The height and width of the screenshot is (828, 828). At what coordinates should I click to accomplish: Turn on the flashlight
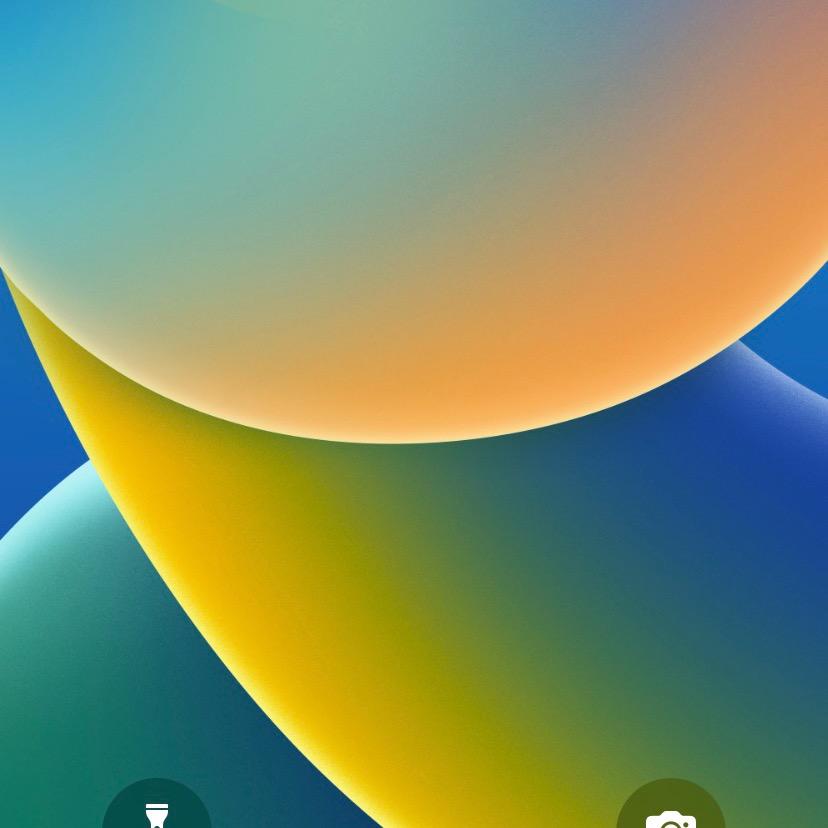click(157, 810)
